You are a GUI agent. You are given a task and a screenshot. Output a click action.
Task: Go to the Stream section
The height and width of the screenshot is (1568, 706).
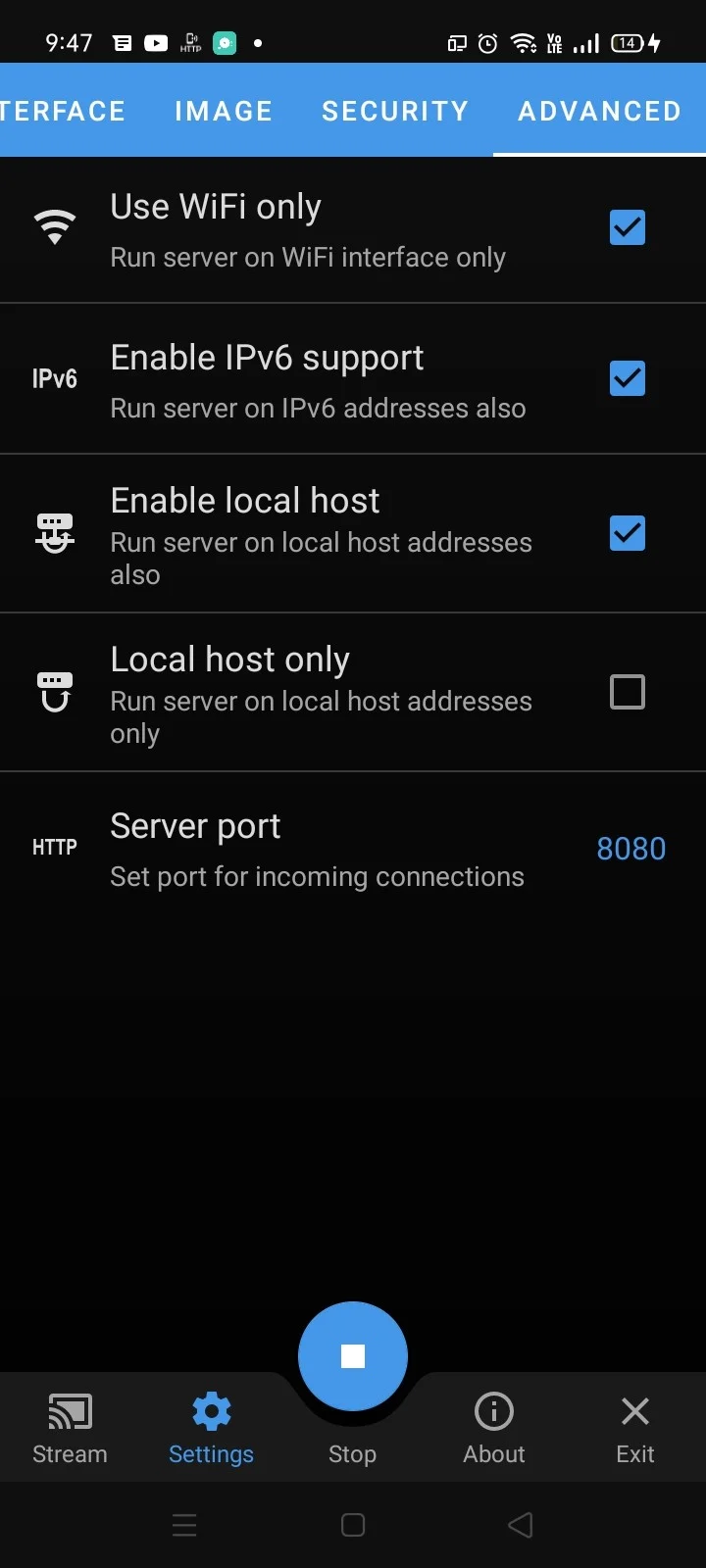click(x=70, y=1429)
